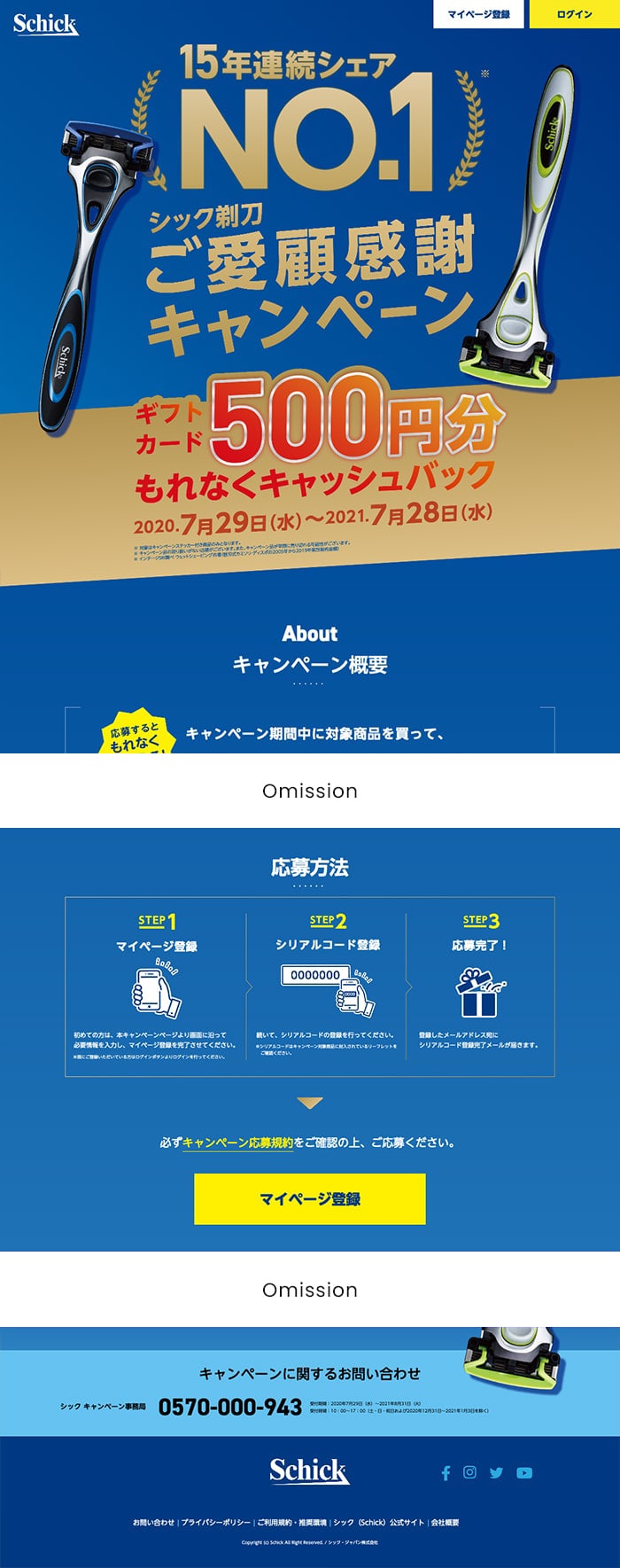Screen dimensions: 620x1568
Task: Open the お問い合わせ footer link
Action: 154,1523
